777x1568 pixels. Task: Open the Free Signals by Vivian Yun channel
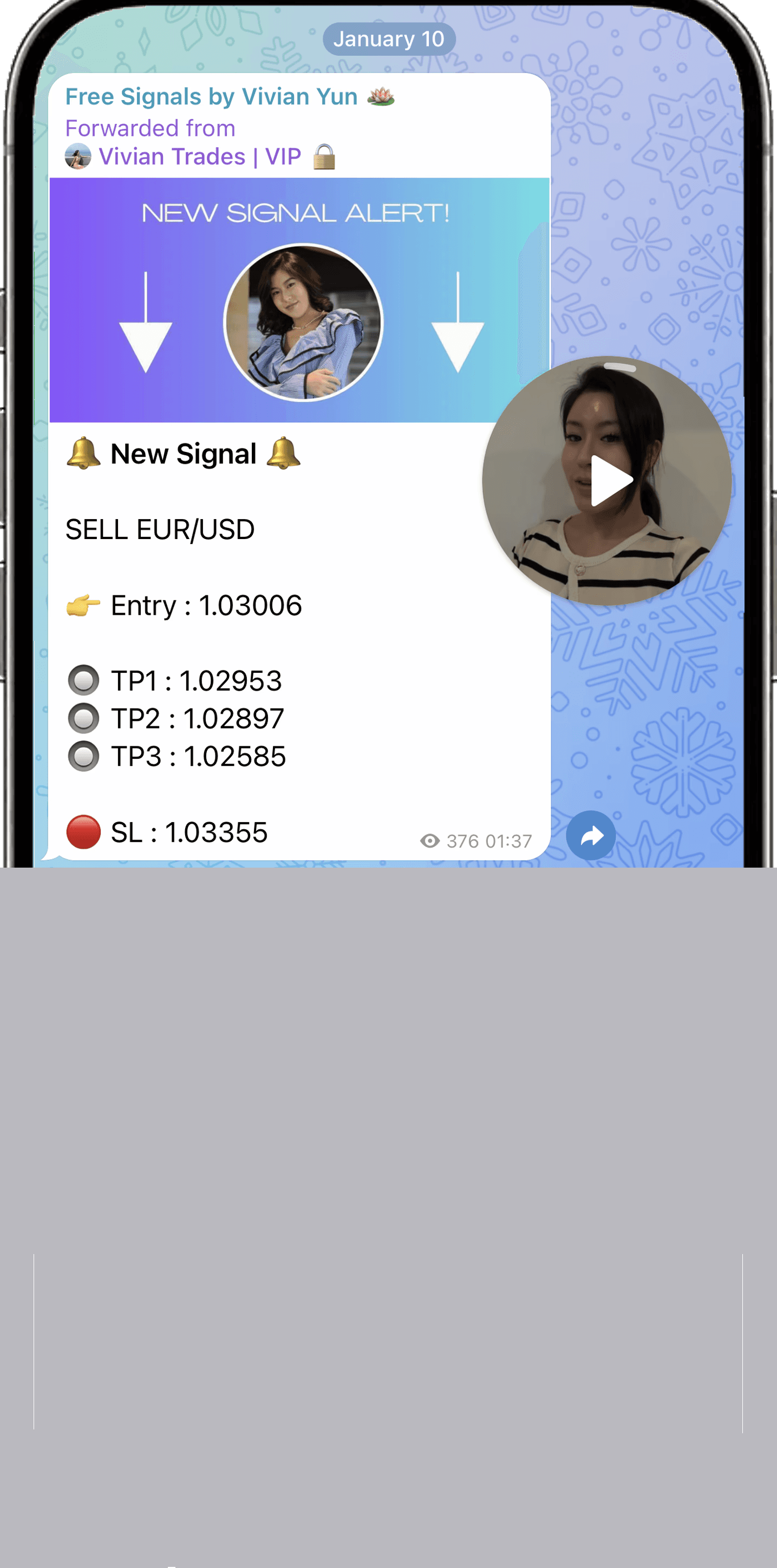point(210,96)
